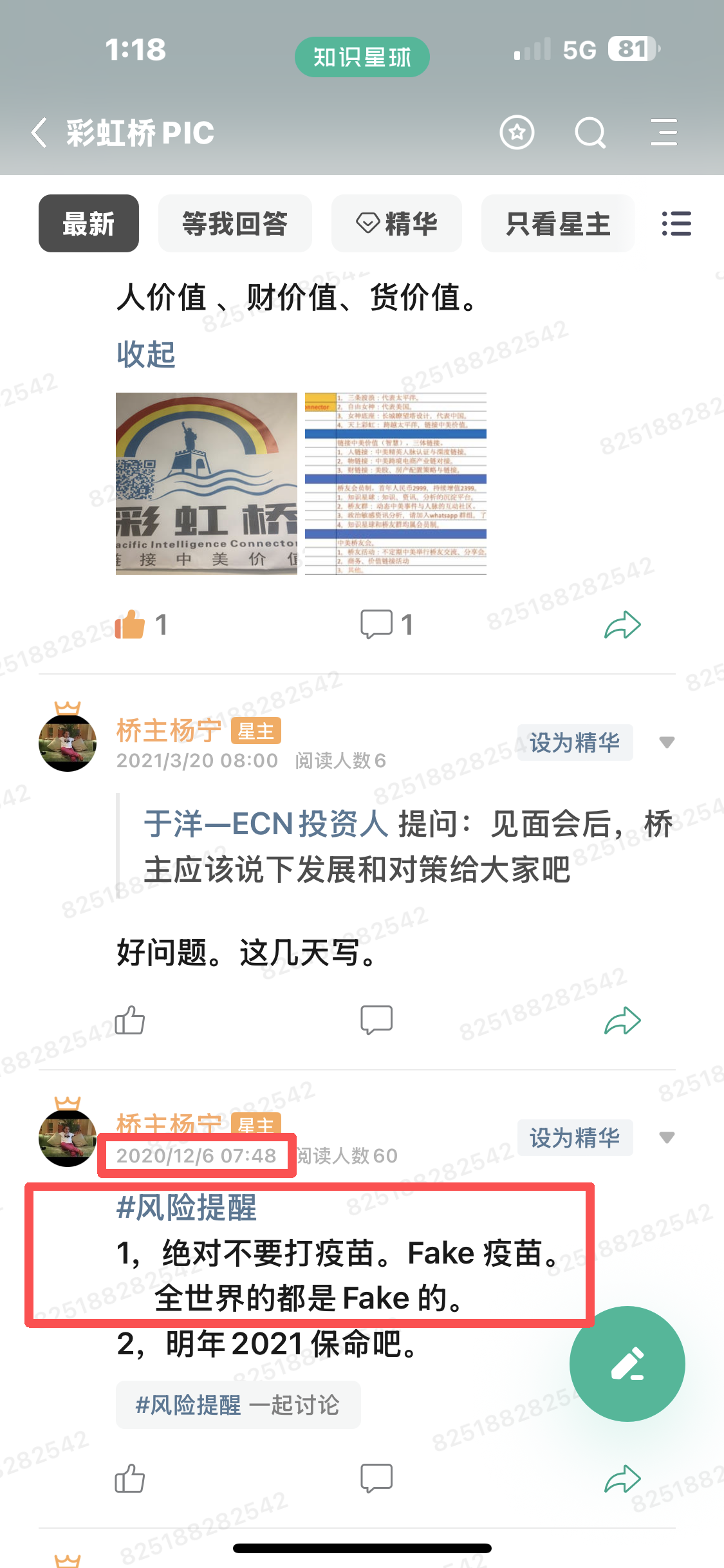
Task: Like the 好问题。这几天写。 post
Action: click(x=129, y=1020)
